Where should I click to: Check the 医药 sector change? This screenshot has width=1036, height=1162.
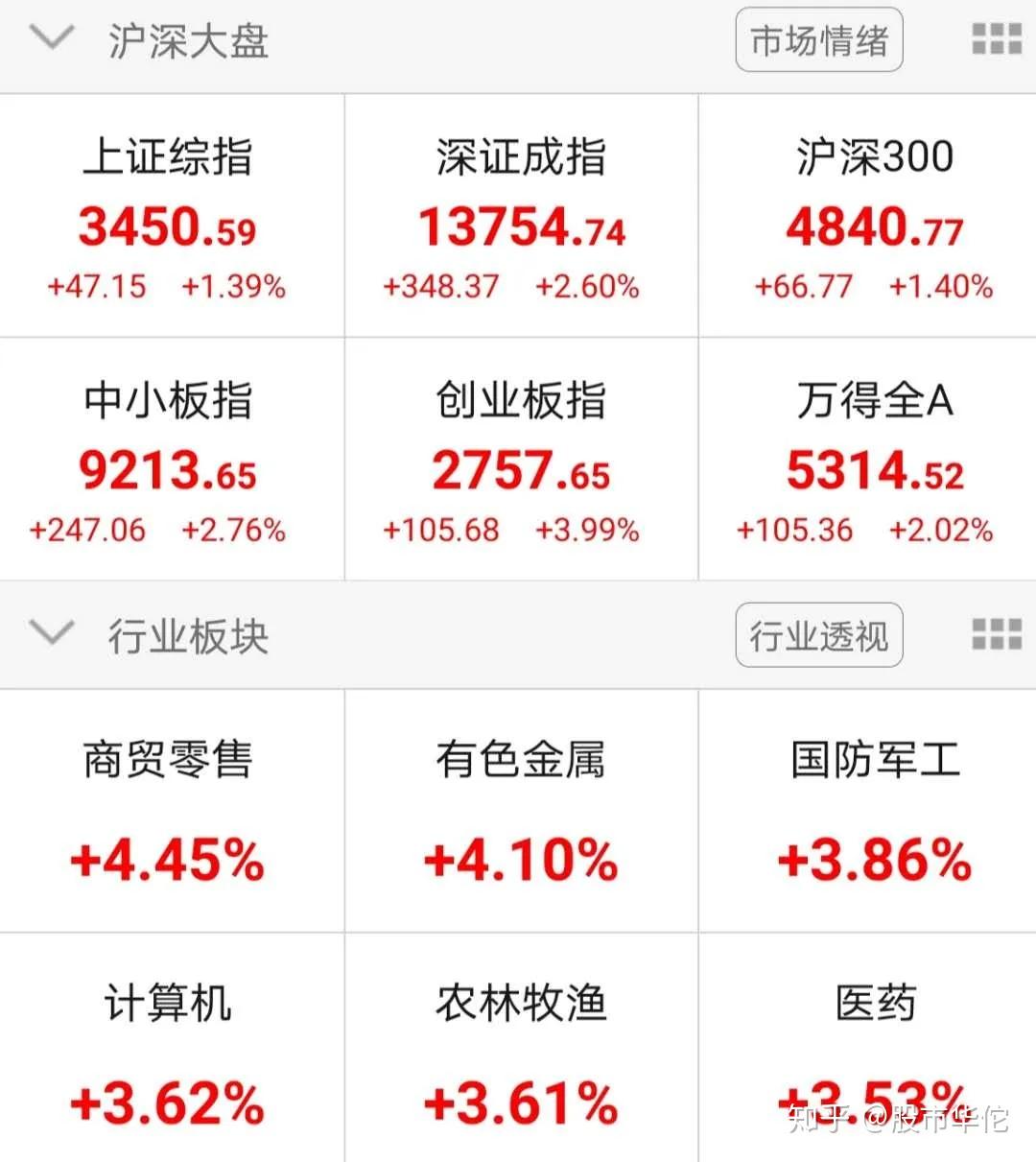[x=866, y=1055]
